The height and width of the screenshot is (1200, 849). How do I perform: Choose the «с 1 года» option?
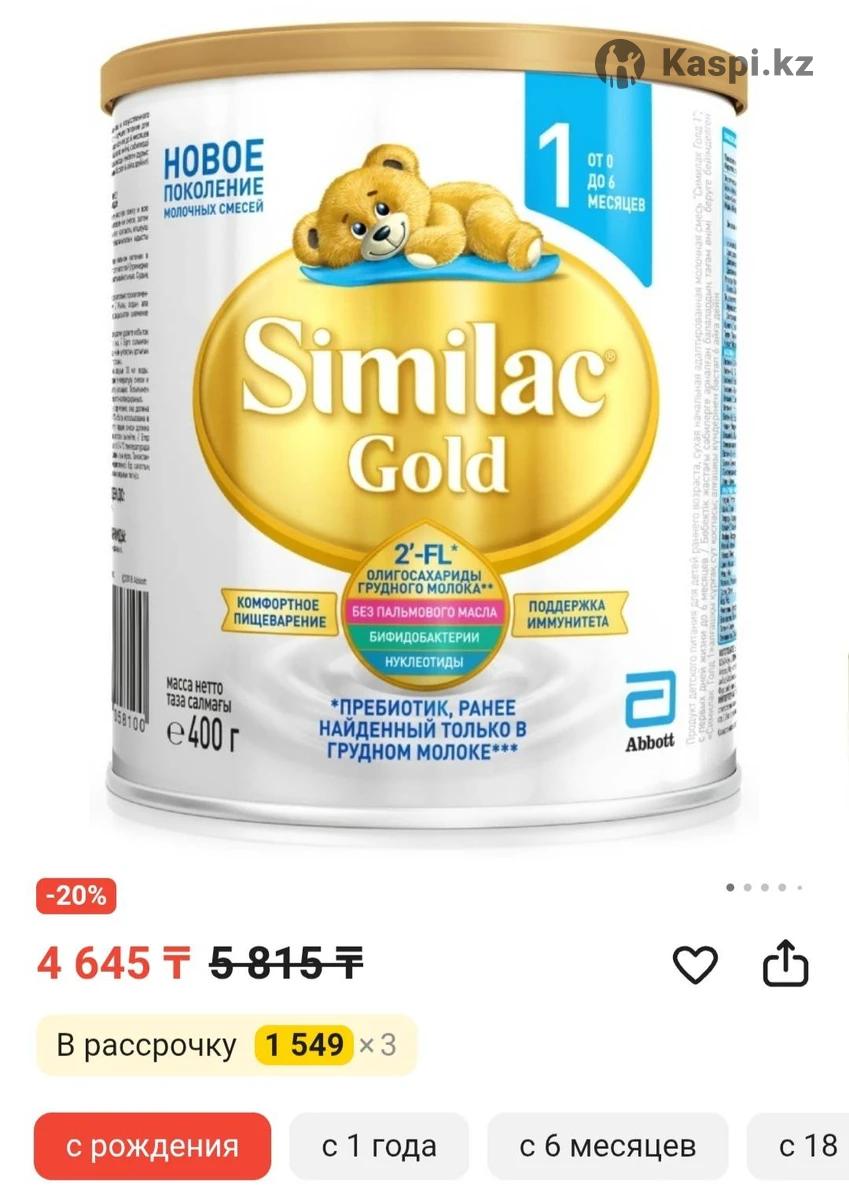coord(379,1146)
